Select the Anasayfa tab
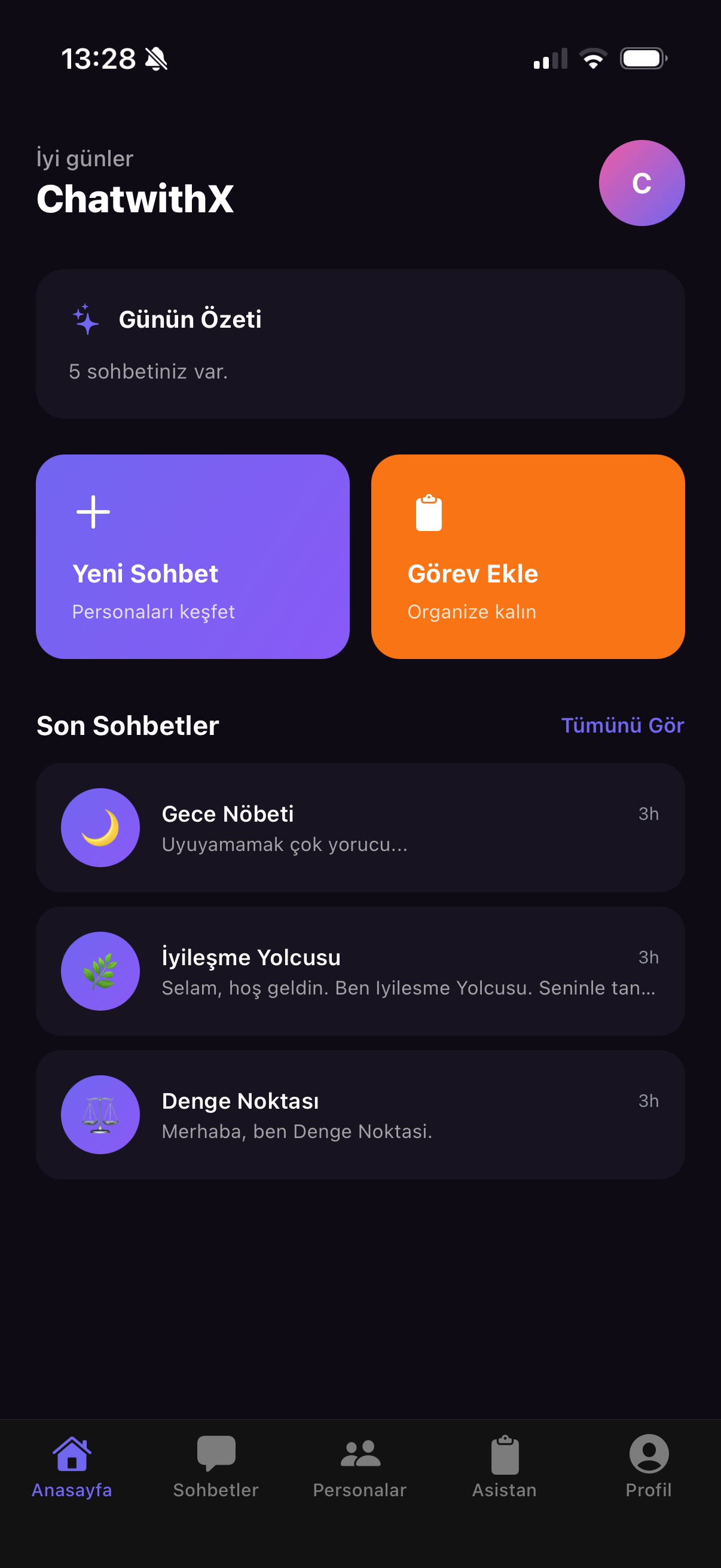 click(72, 1467)
